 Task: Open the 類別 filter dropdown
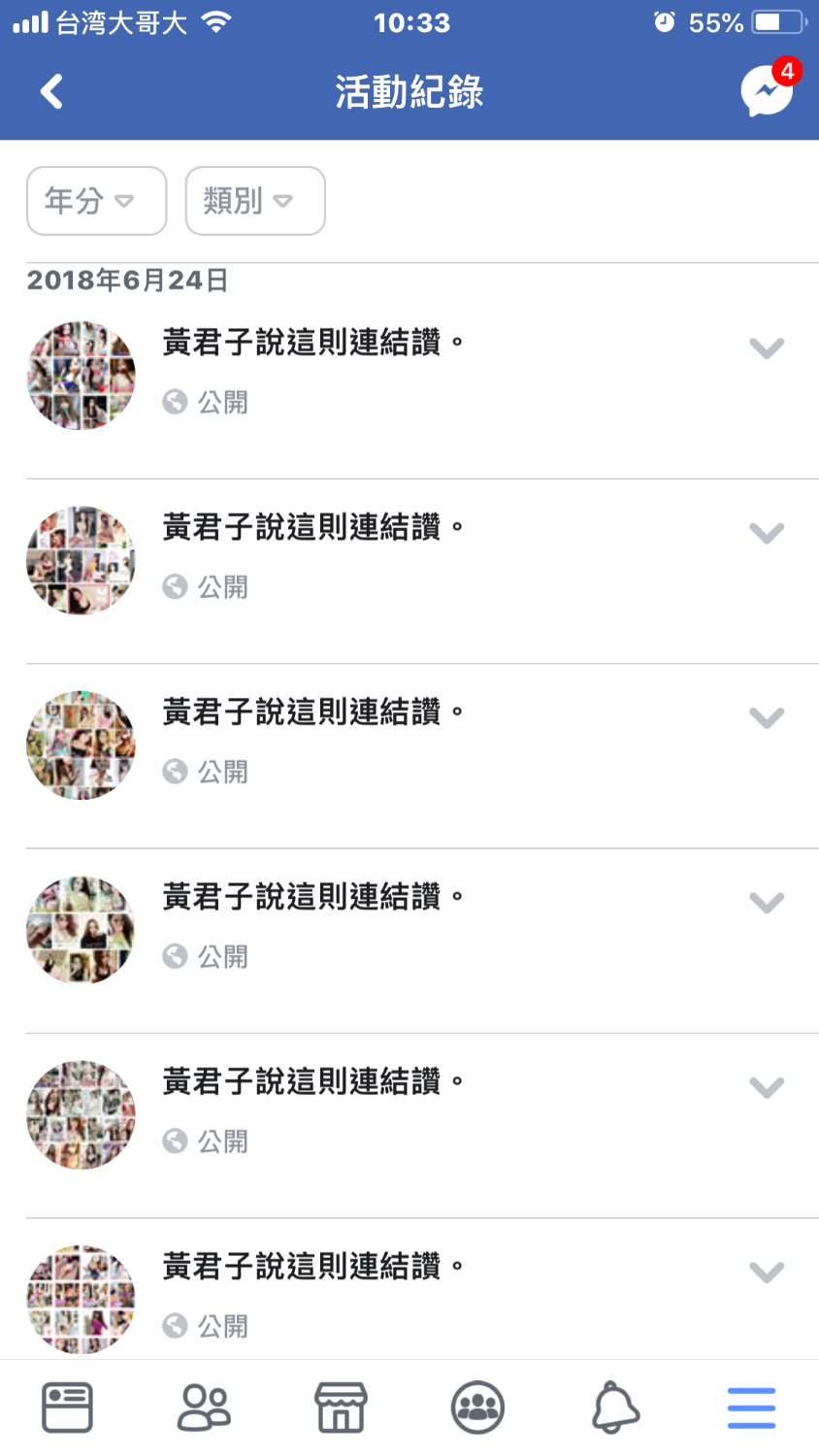coord(255,201)
